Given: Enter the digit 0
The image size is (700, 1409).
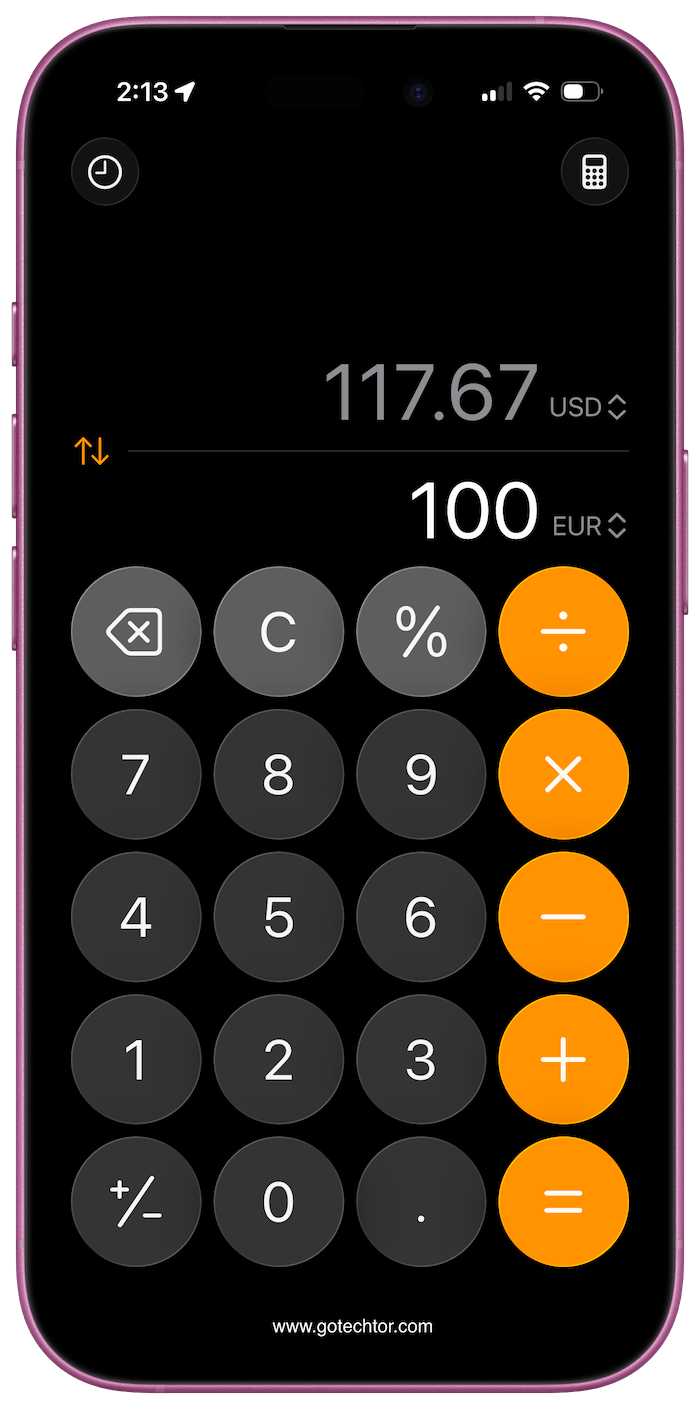Looking at the screenshot, I should click(x=278, y=1202).
